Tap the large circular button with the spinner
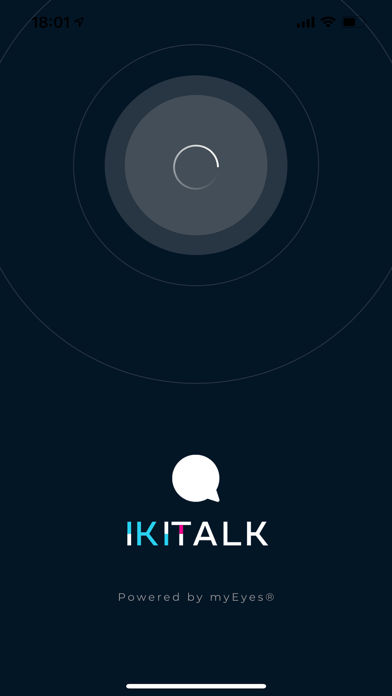Screen dimensions: 392x696 [x=196, y=165]
